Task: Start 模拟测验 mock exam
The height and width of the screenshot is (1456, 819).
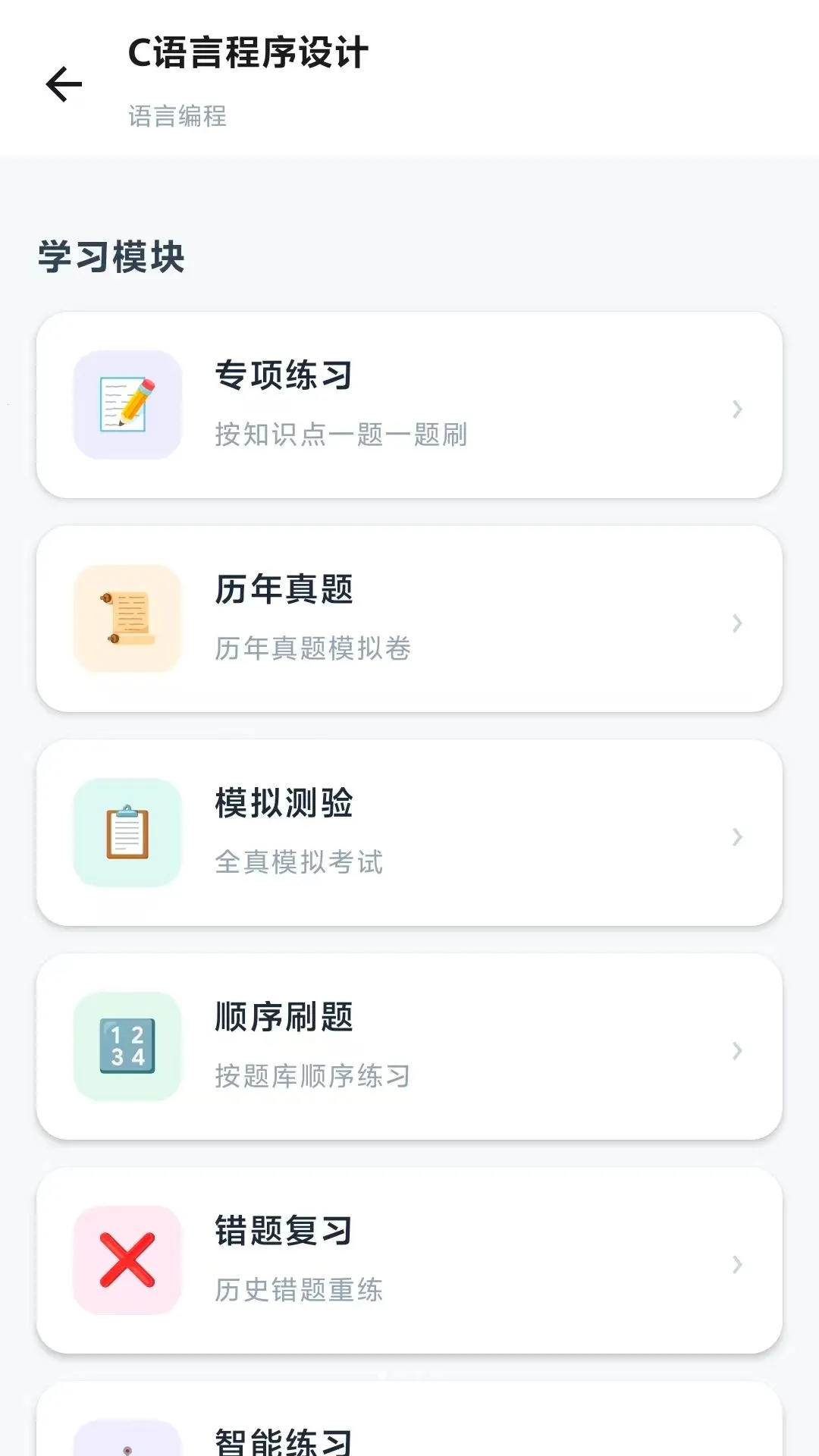Action: click(409, 833)
